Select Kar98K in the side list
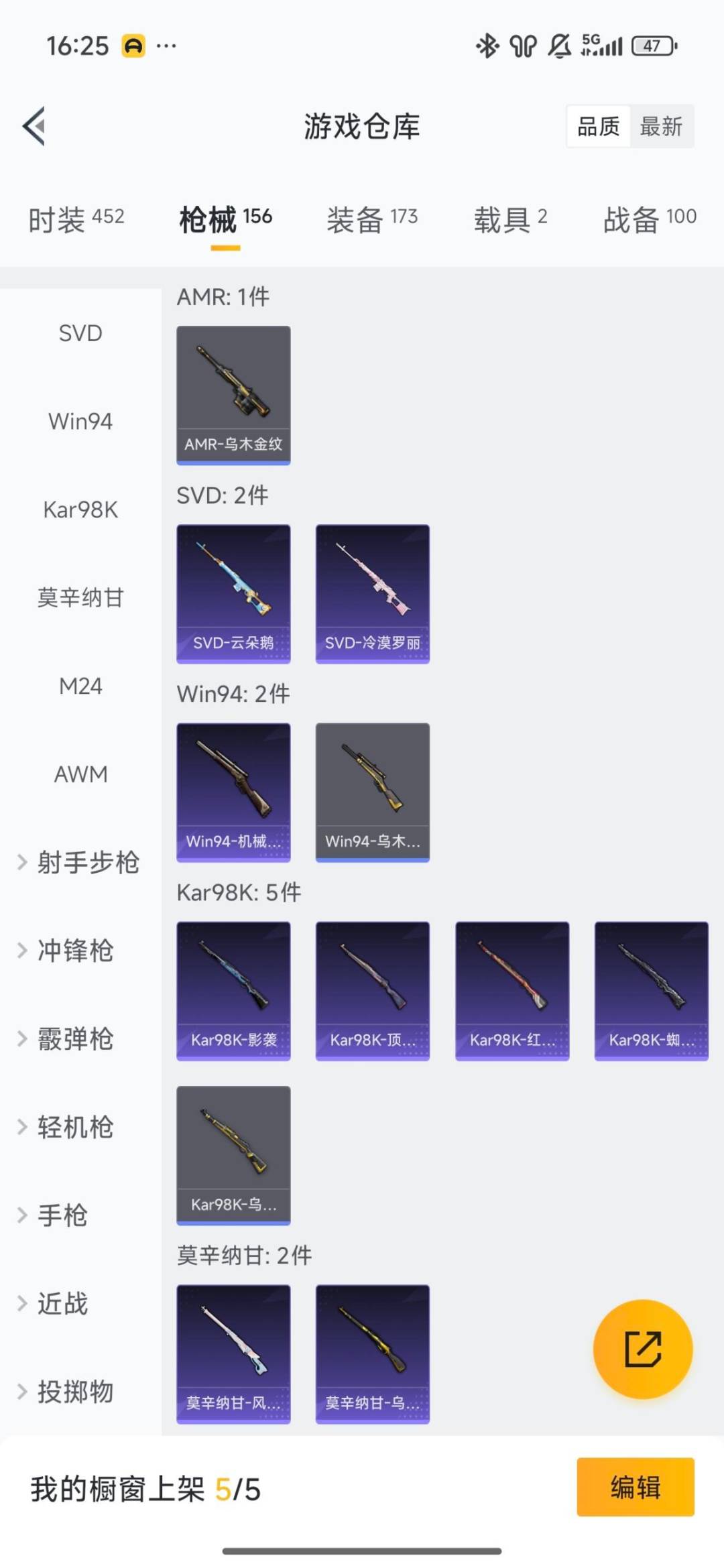Image resolution: width=724 pixels, height=1568 pixels. 80,509
